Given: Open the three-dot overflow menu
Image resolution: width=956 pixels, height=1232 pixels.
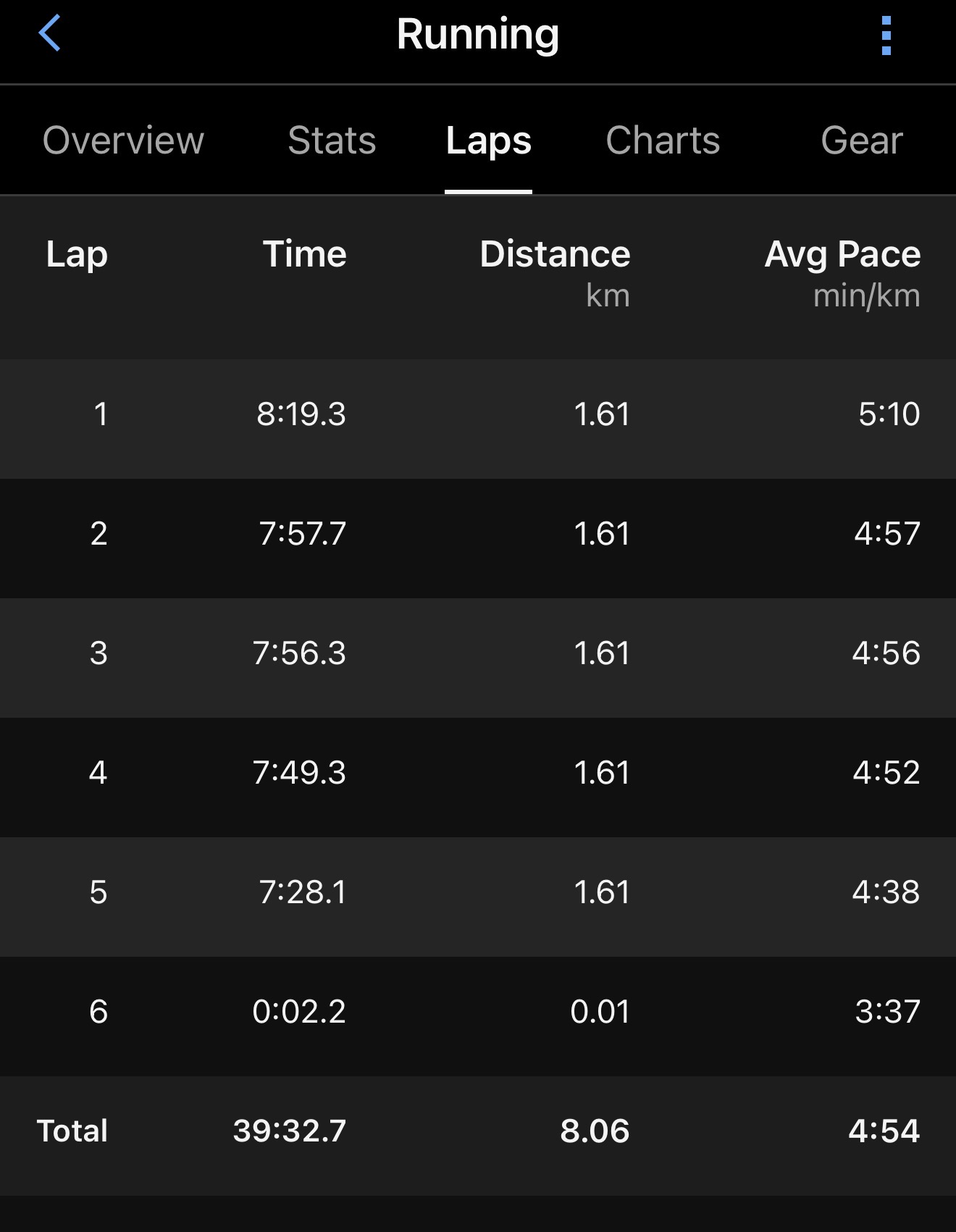Looking at the screenshot, I should 886,35.
